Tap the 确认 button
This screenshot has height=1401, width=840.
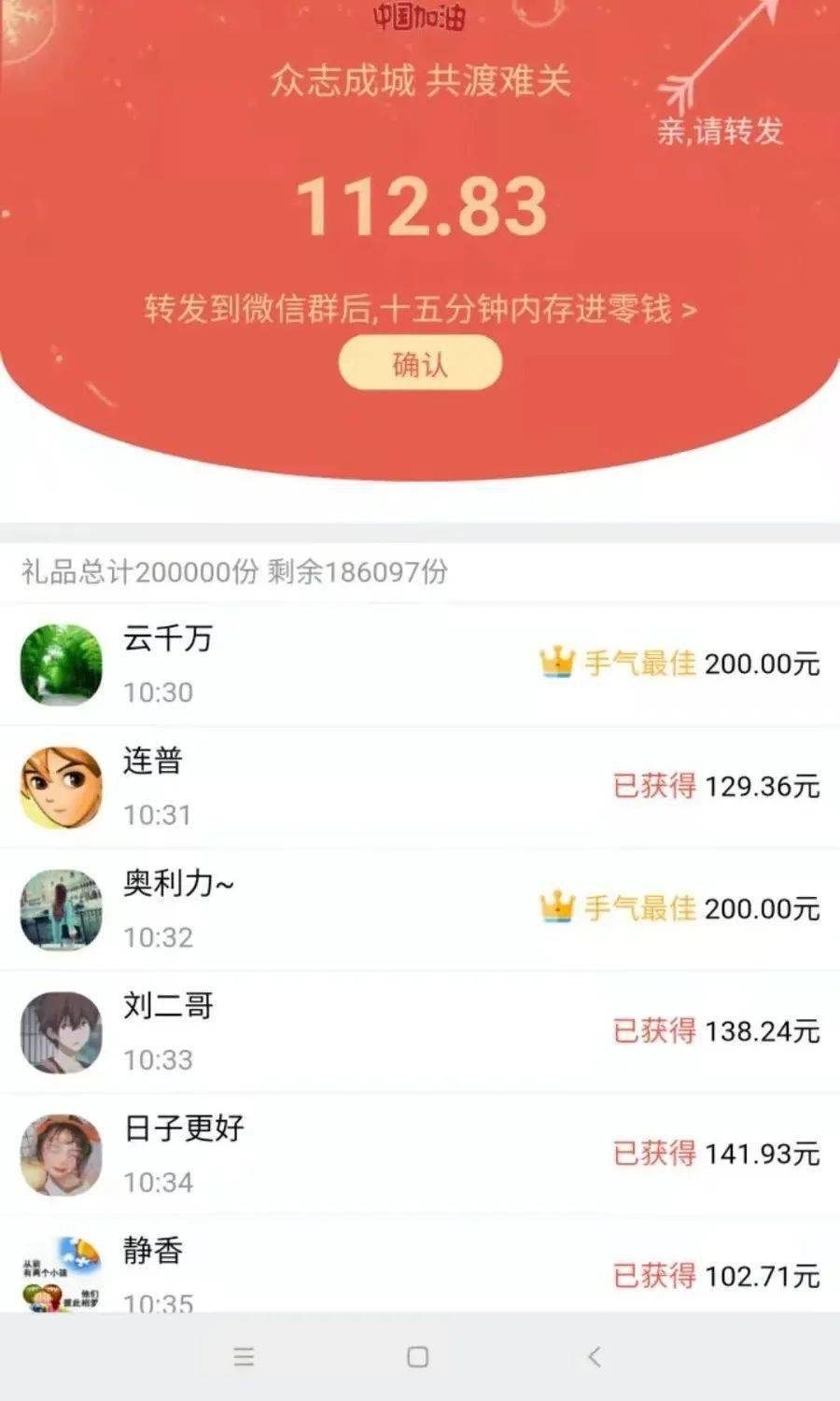coord(420,363)
